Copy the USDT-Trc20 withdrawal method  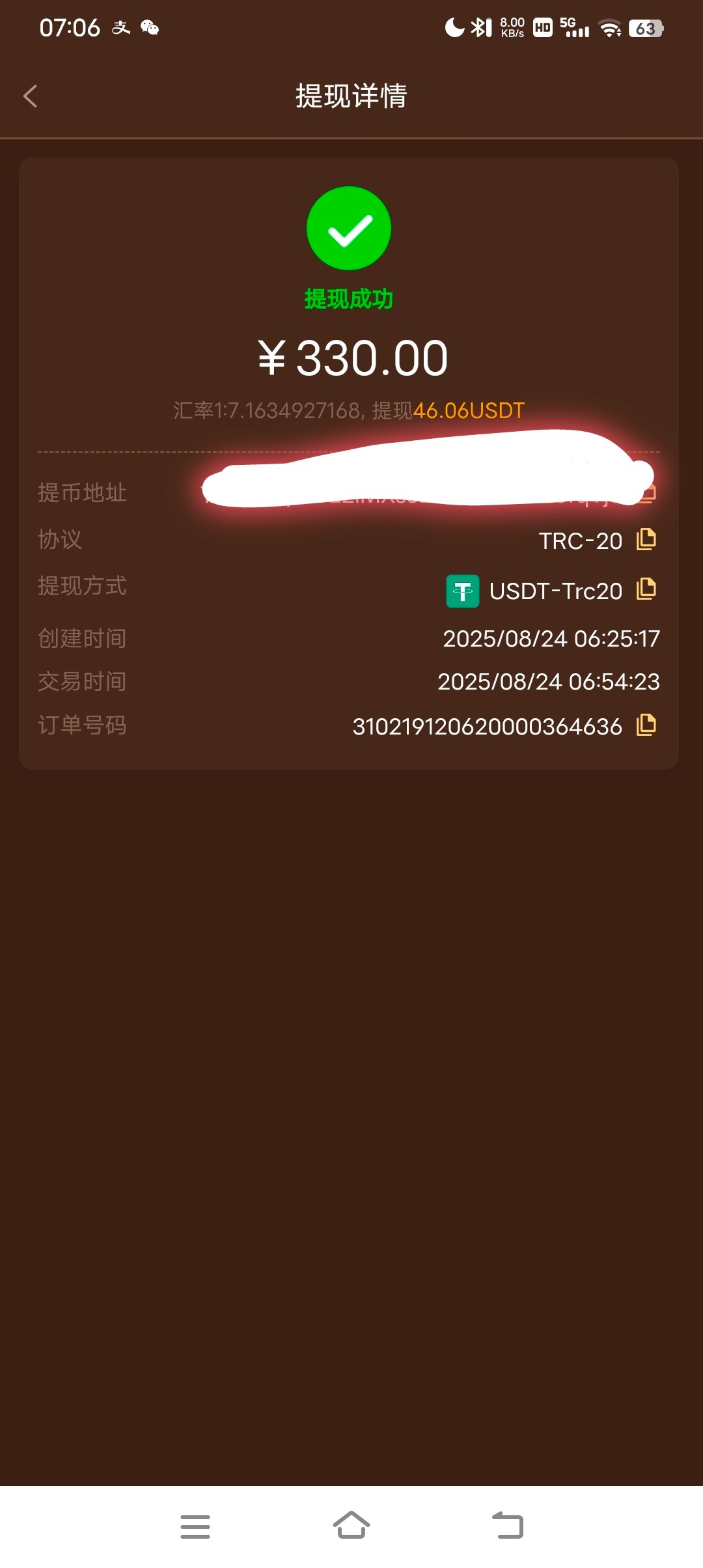[x=646, y=589]
